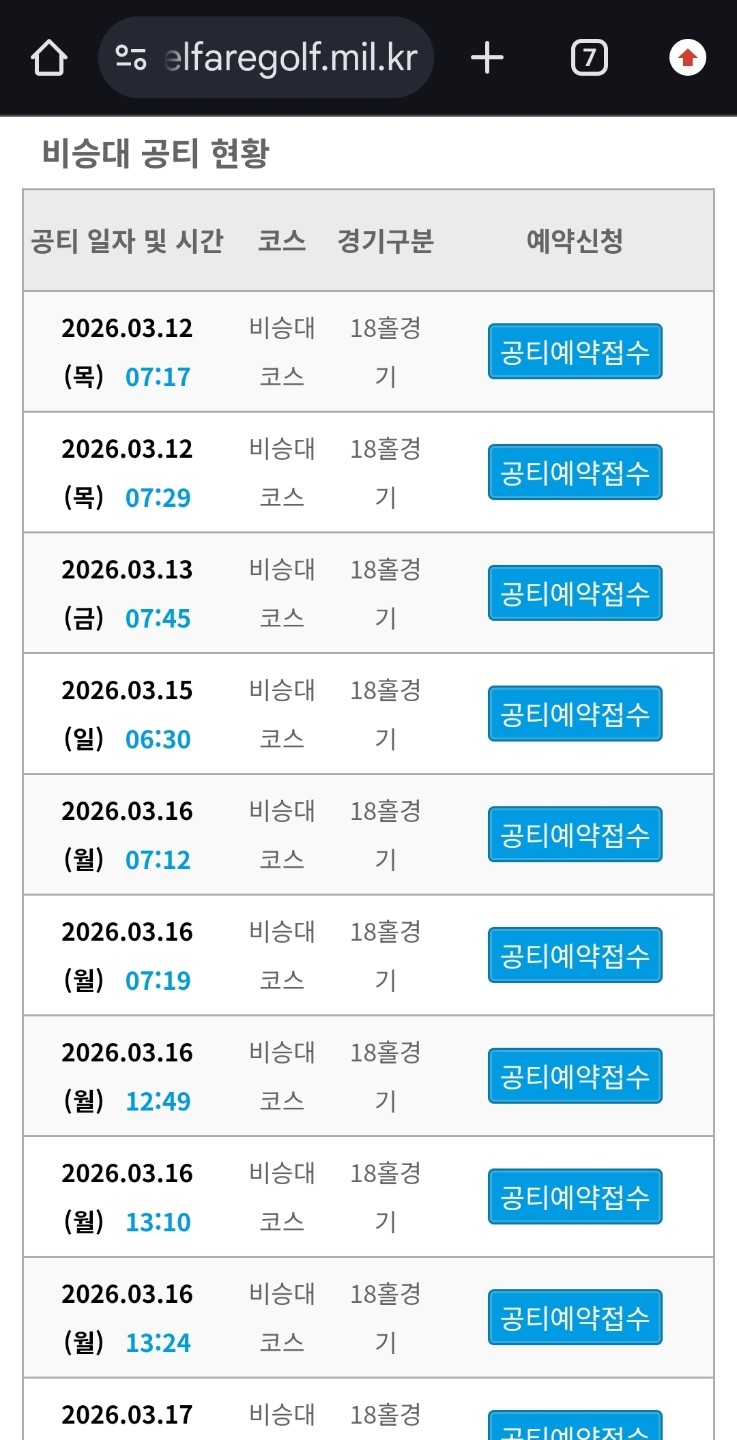The width and height of the screenshot is (737, 1440).
Task: Reserve the 2026.03.12 07:17 tee time
Action: (x=575, y=352)
